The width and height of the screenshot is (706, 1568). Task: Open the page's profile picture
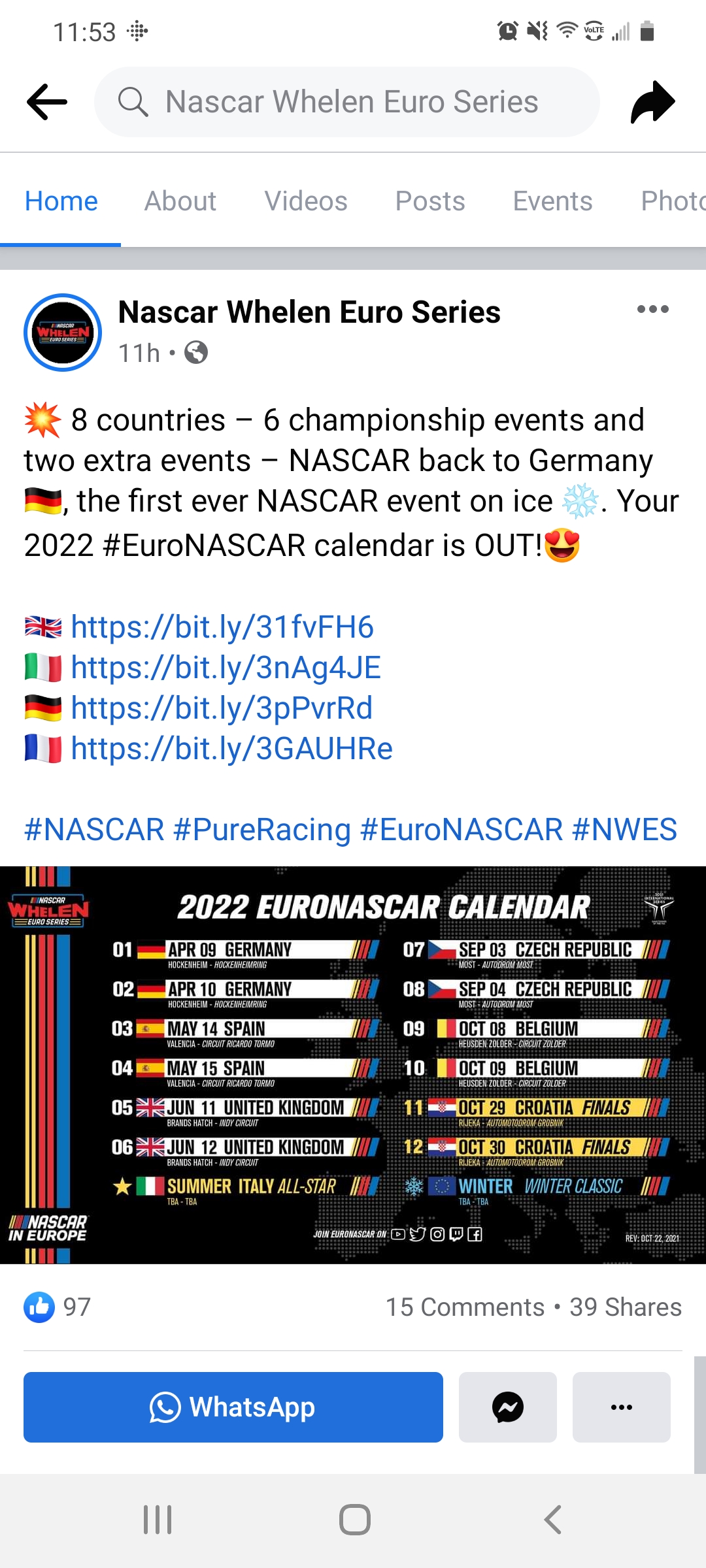tap(63, 333)
